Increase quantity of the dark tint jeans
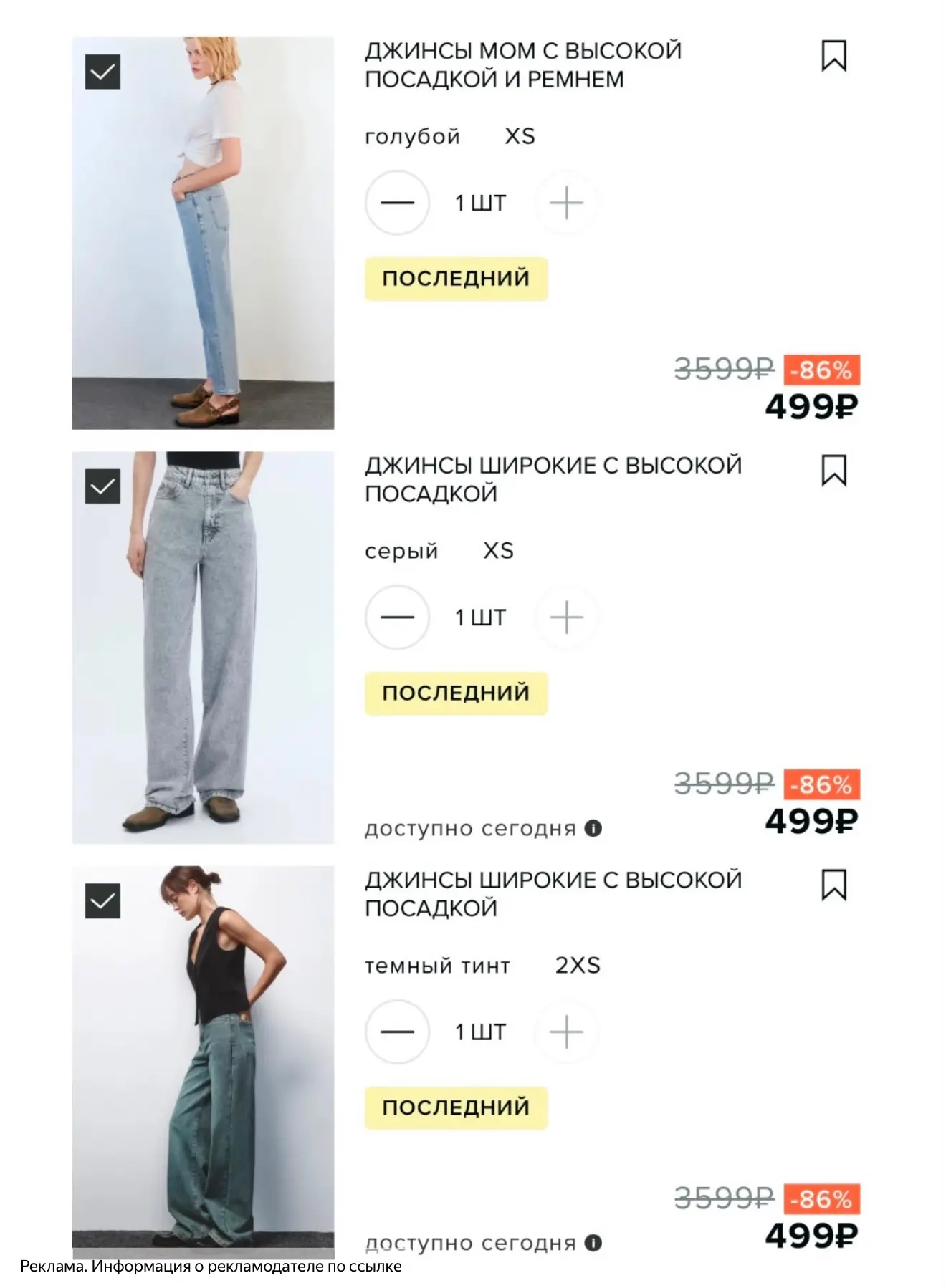The height and width of the screenshot is (1288, 946). 566,1032
